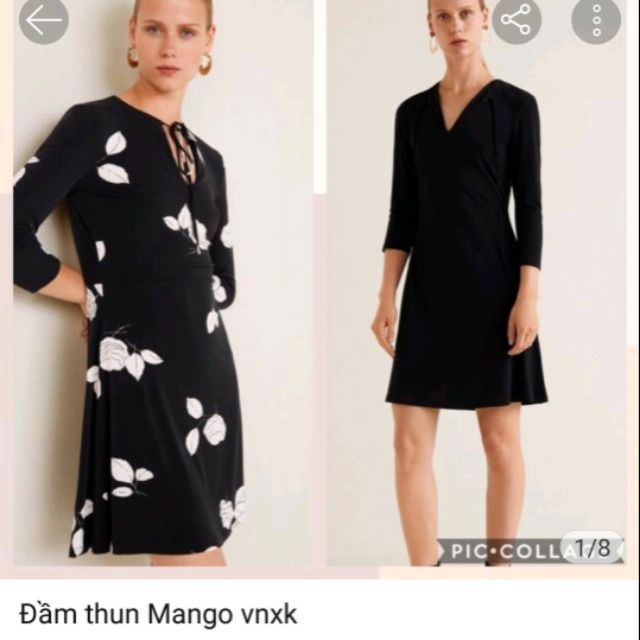Share this Mango dress listing
640x640 pixels.
tap(516, 19)
